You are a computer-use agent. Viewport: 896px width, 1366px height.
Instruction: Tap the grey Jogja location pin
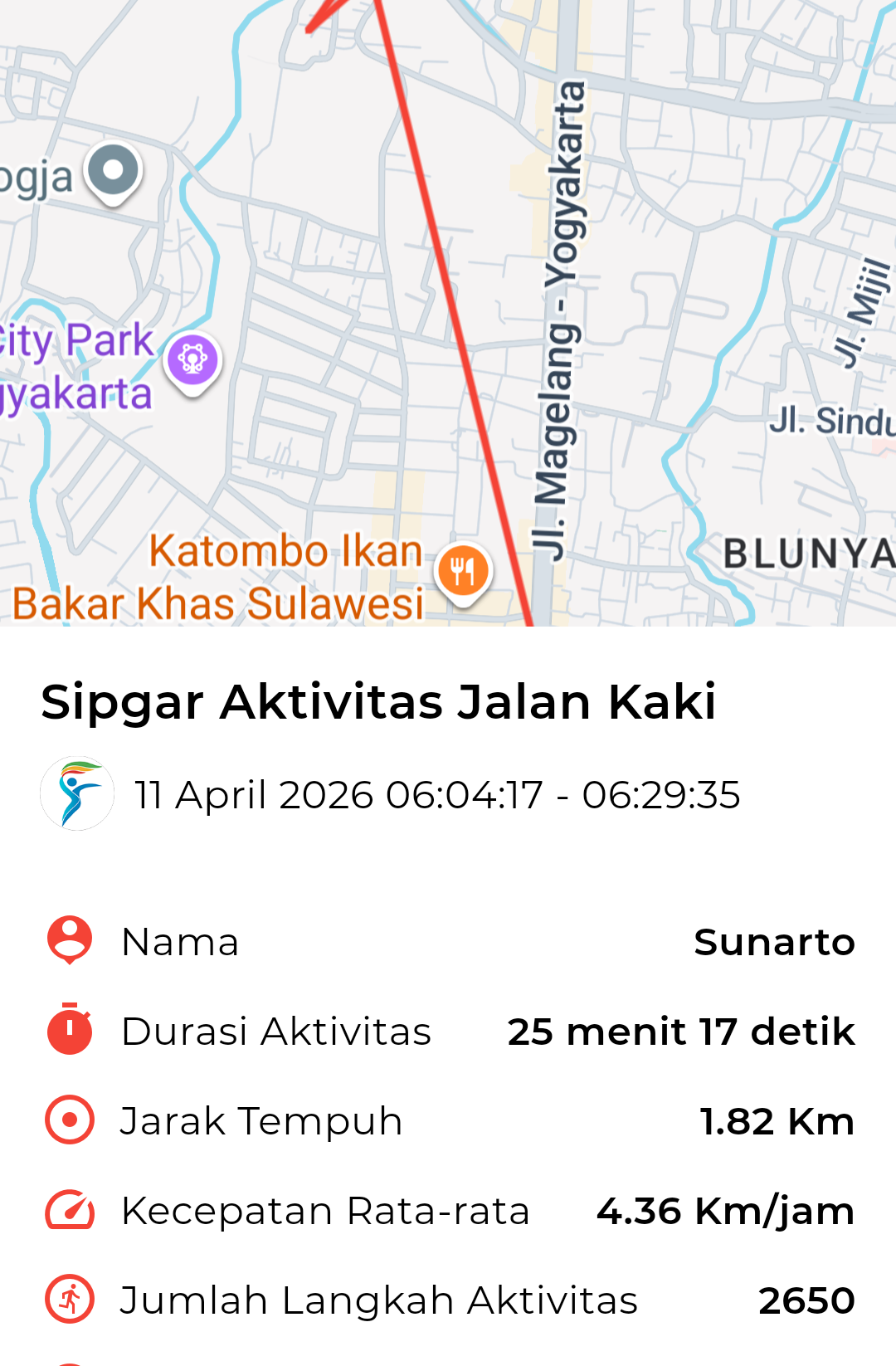(x=114, y=172)
